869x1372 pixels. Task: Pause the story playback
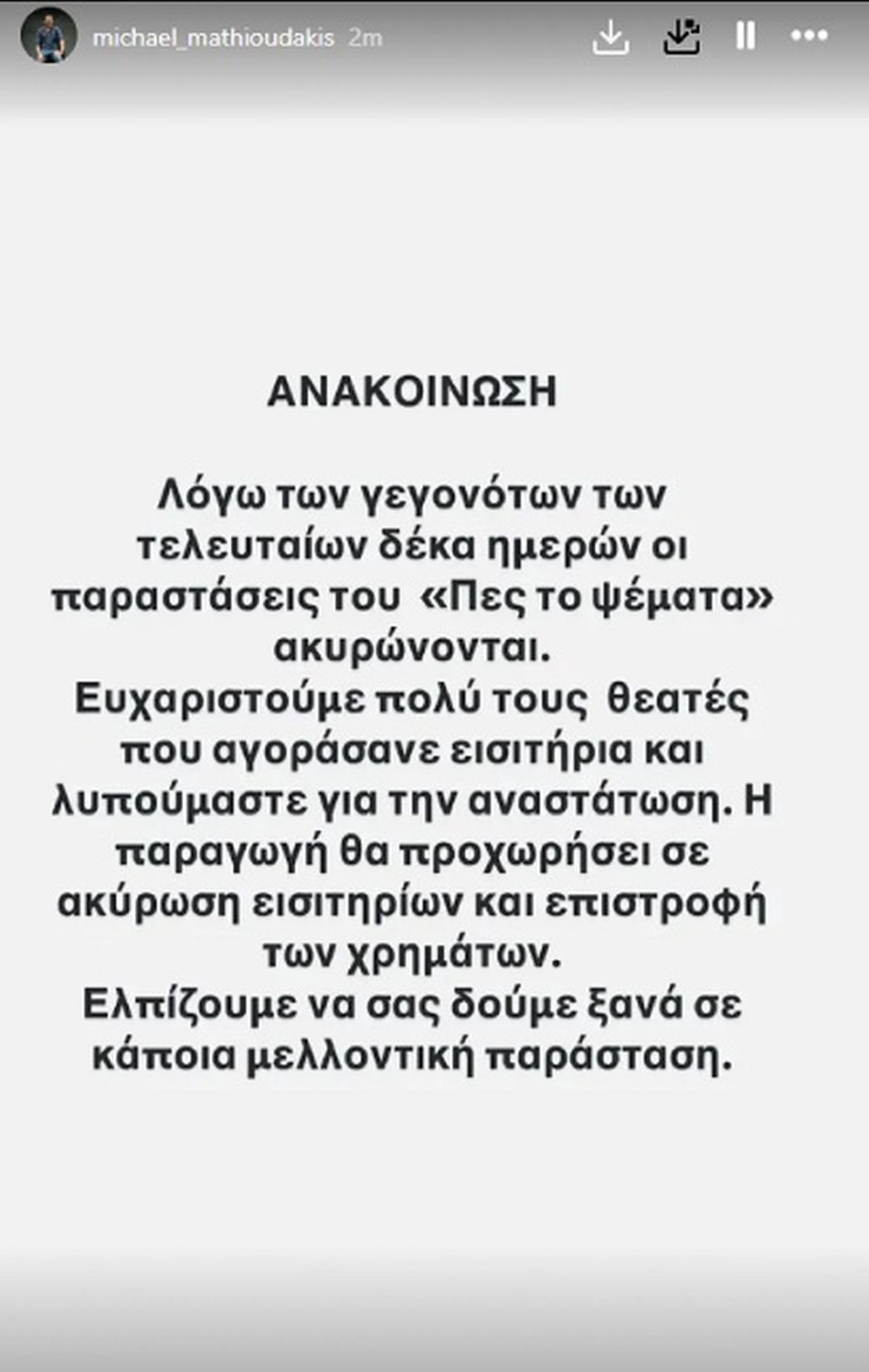point(745,35)
